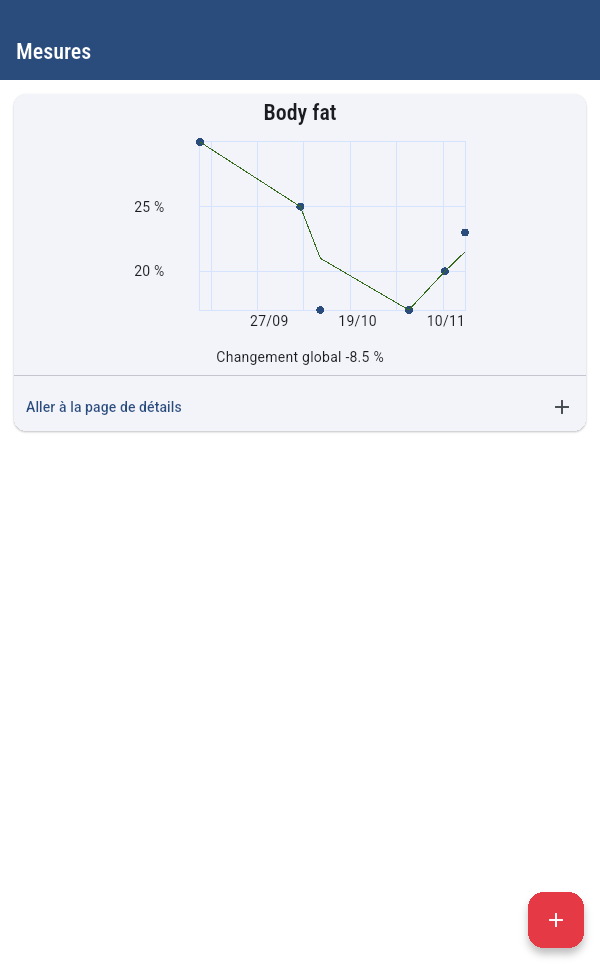Add a new measurement with red button

[x=556, y=920]
